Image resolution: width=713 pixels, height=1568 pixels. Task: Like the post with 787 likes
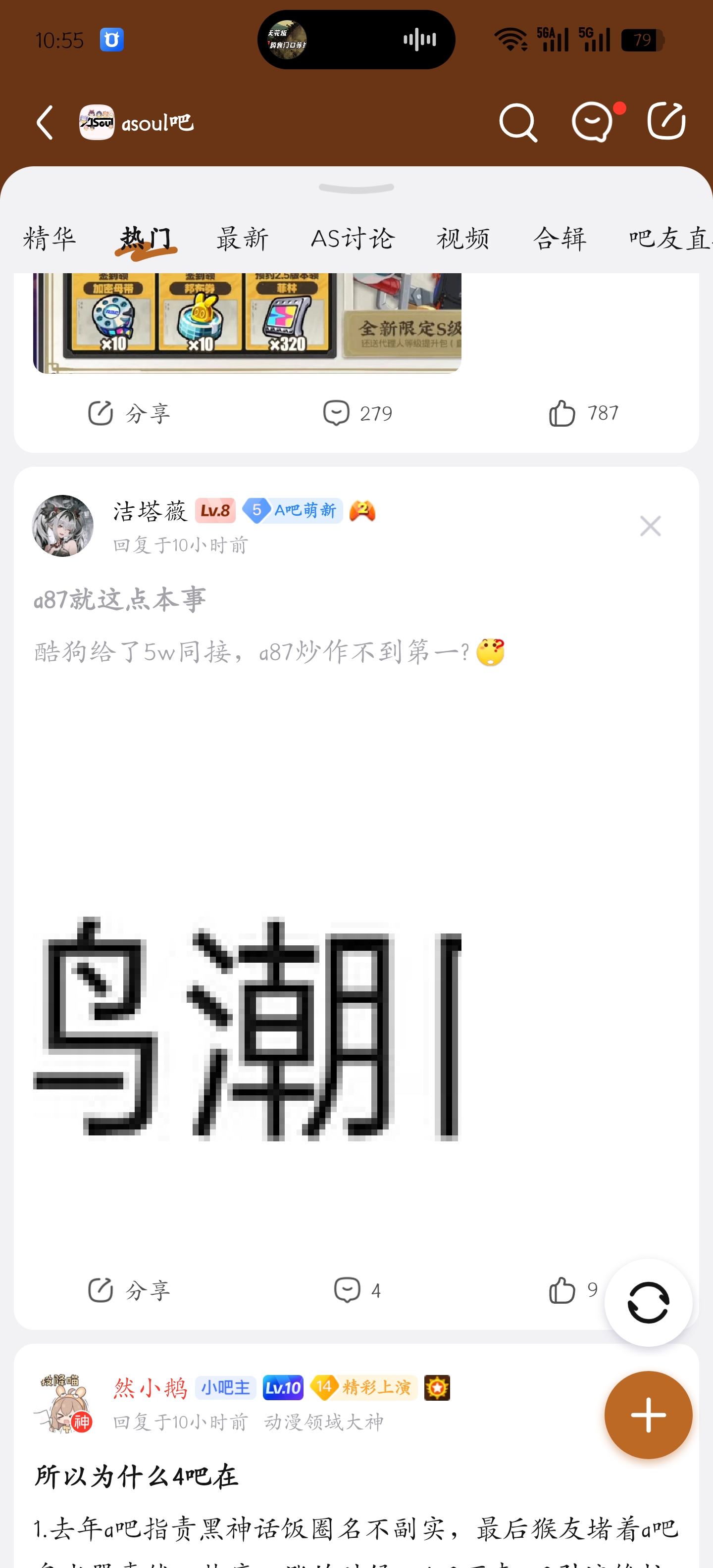583,413
